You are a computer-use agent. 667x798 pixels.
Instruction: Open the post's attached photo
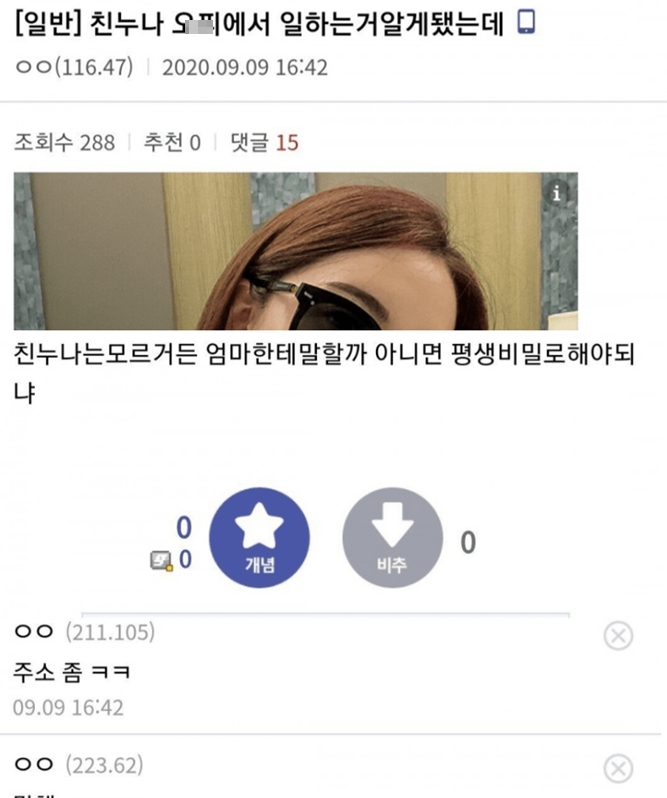(295, 252)
